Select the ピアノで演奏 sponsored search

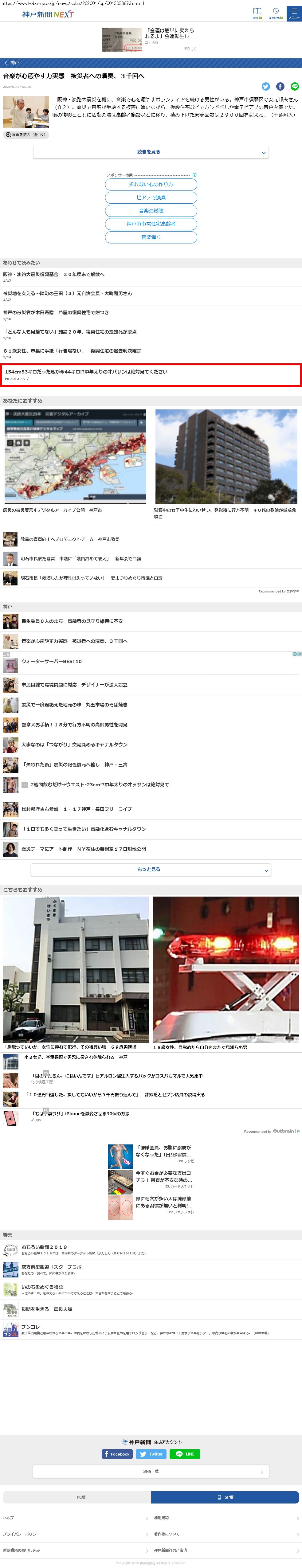pos(151,198)
